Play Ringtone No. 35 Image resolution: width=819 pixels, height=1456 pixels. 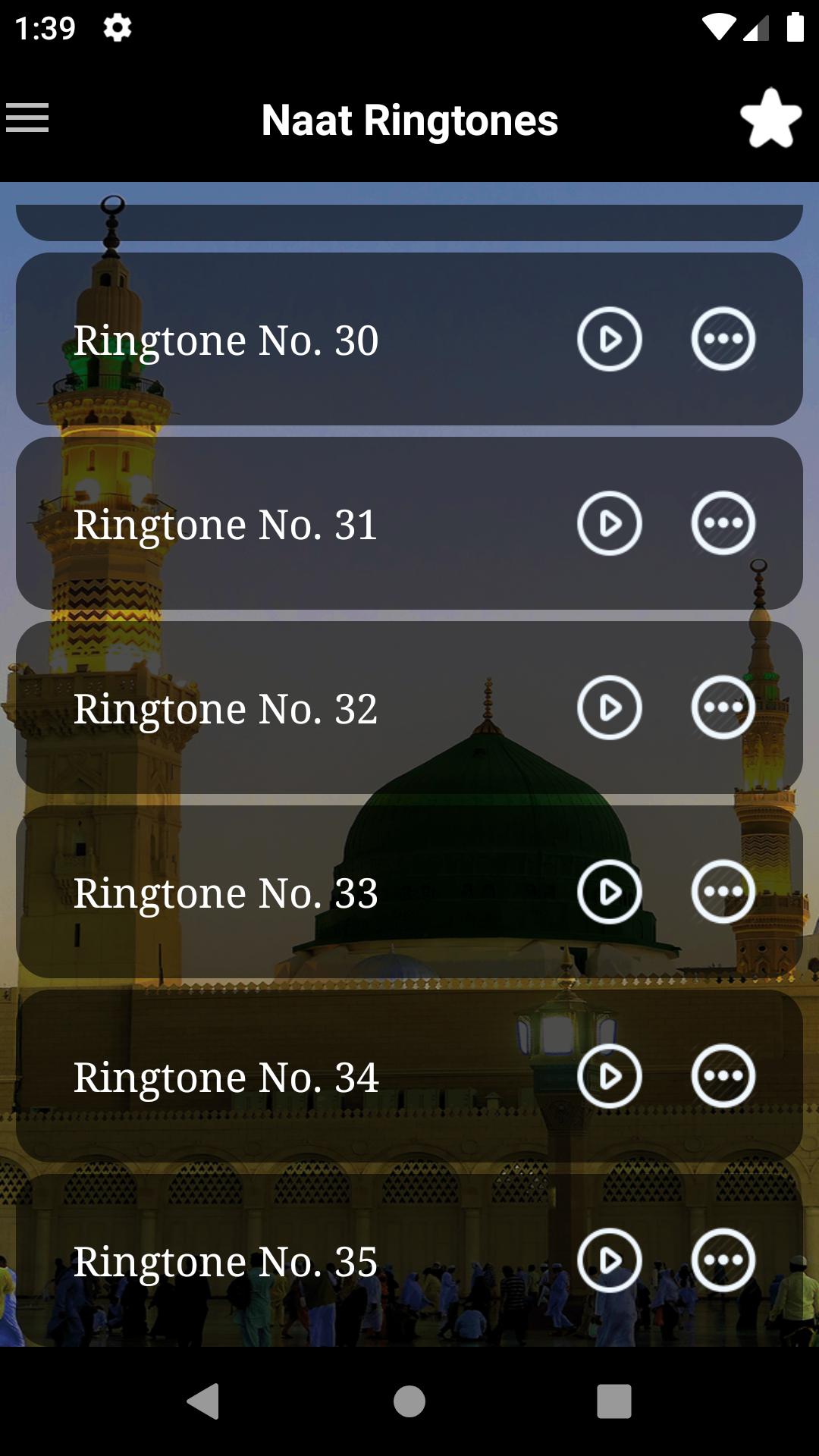[609, 1260]
